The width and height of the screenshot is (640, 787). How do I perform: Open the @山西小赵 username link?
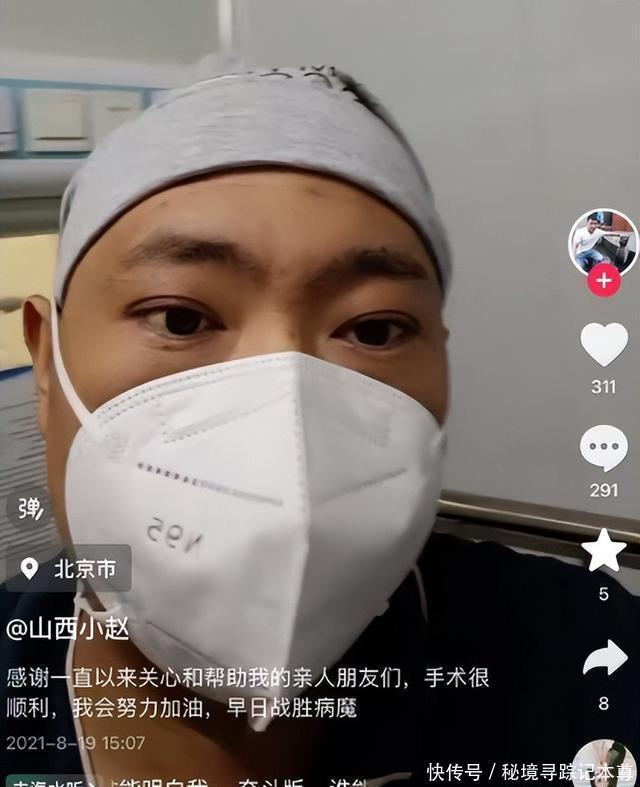click(68, 629)
